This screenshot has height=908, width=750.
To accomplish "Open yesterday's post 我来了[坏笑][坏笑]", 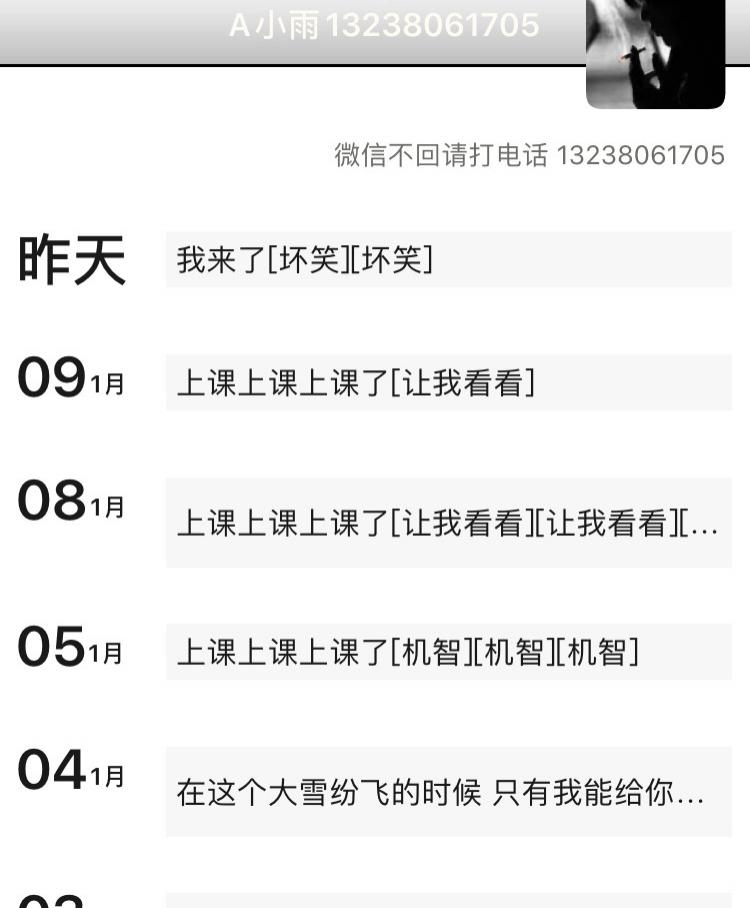I will (448, 260).
